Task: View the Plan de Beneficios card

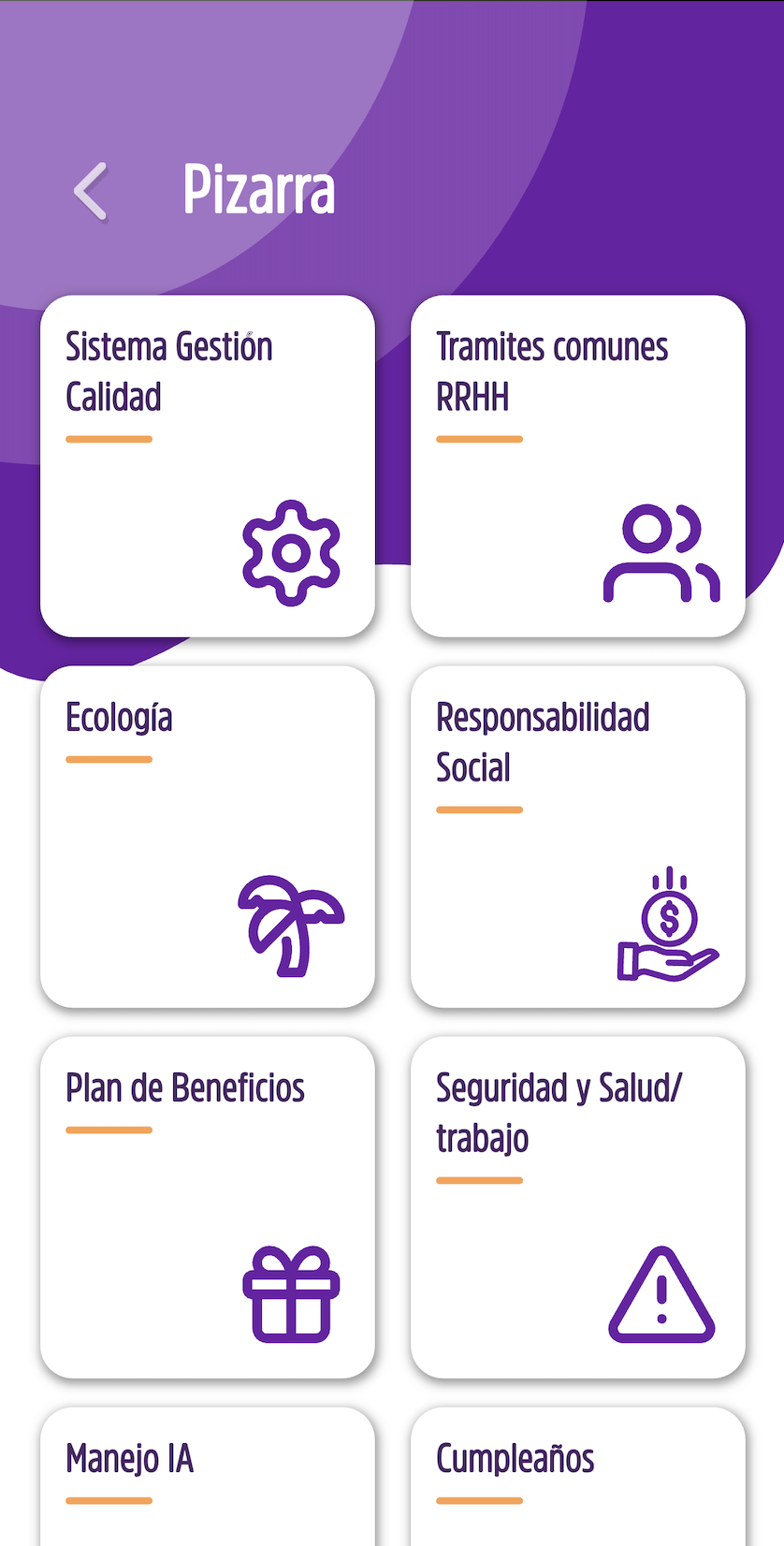Action: (208, 1207)
